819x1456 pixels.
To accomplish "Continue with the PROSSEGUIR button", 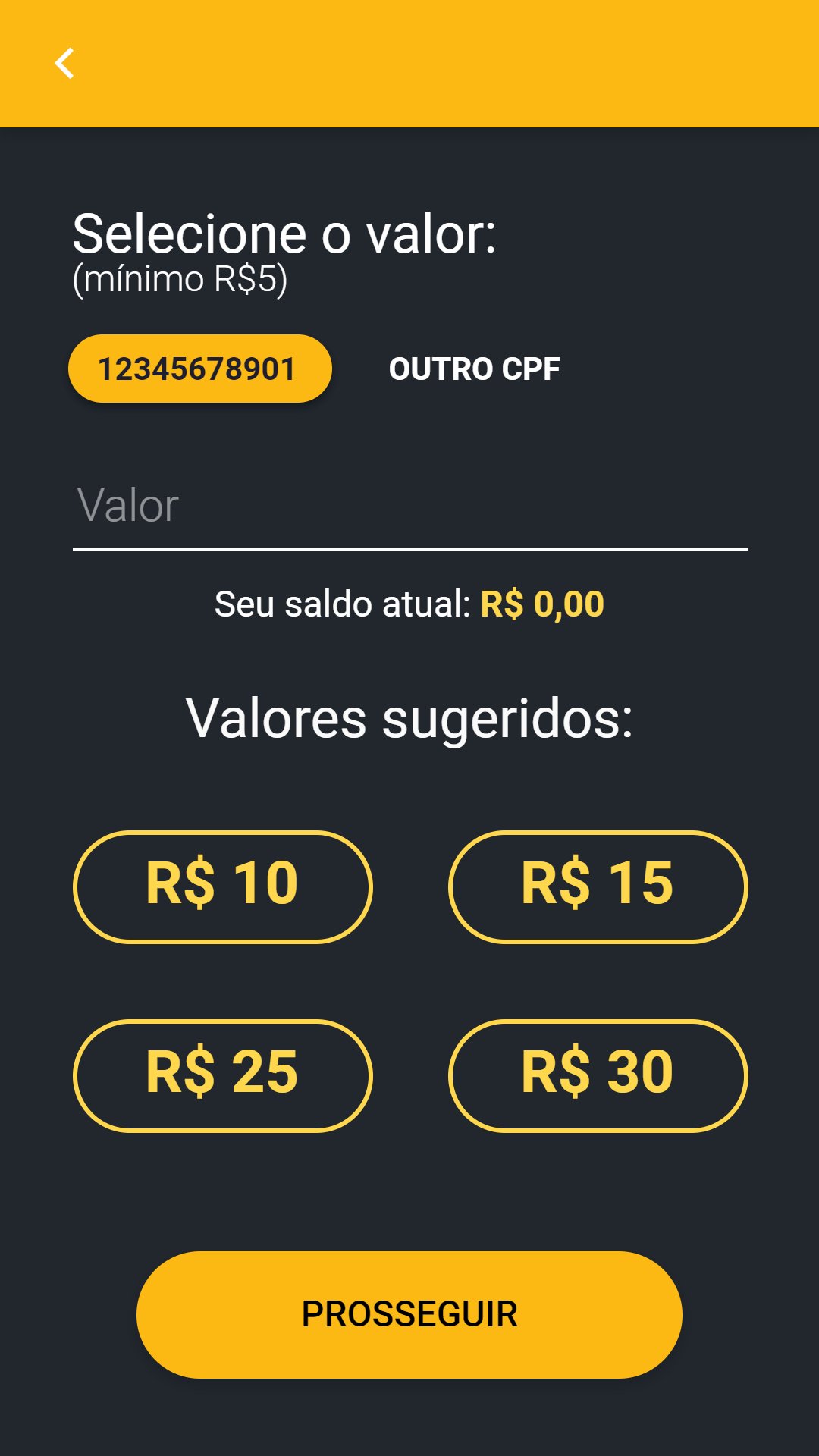I will 409,1314.
